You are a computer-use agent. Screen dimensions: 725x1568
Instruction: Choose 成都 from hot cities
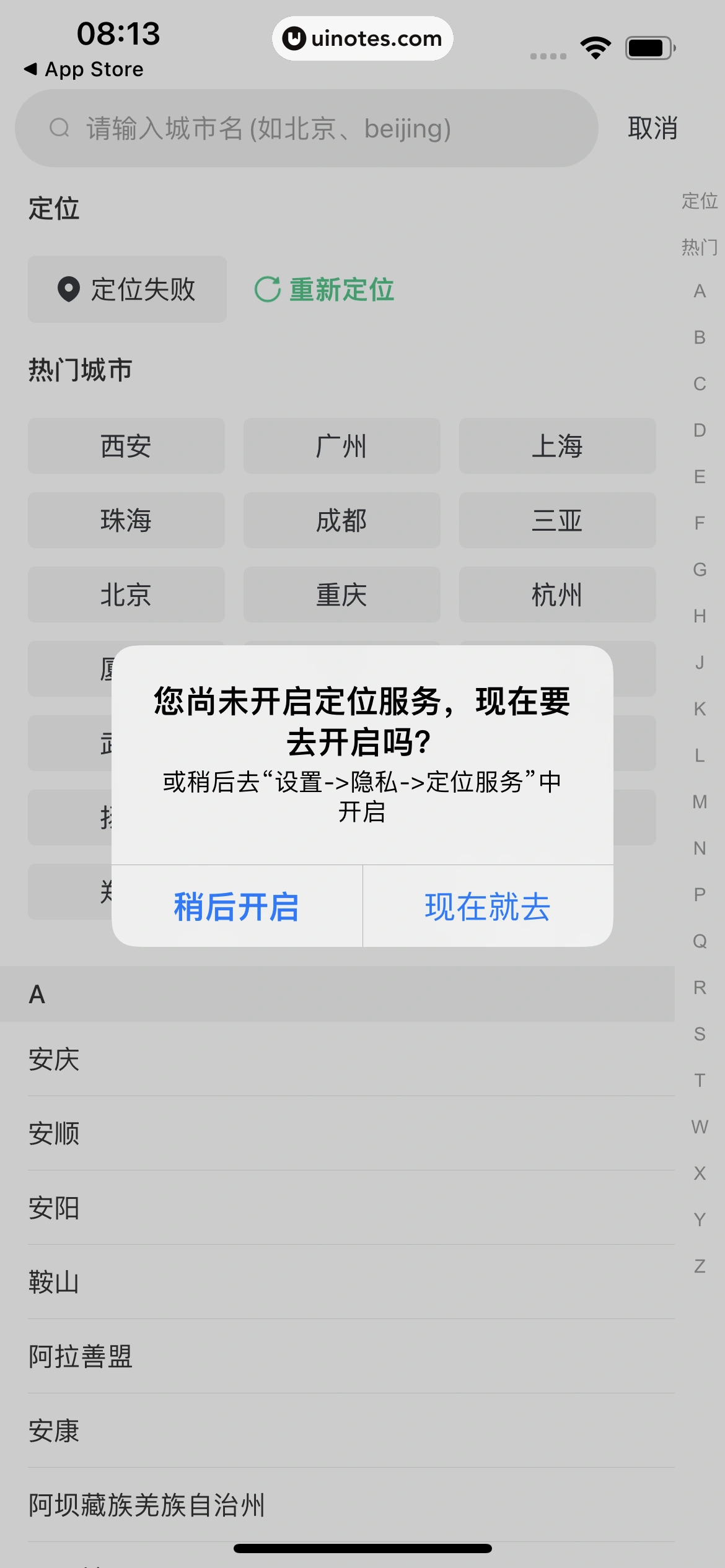(341, 520)
